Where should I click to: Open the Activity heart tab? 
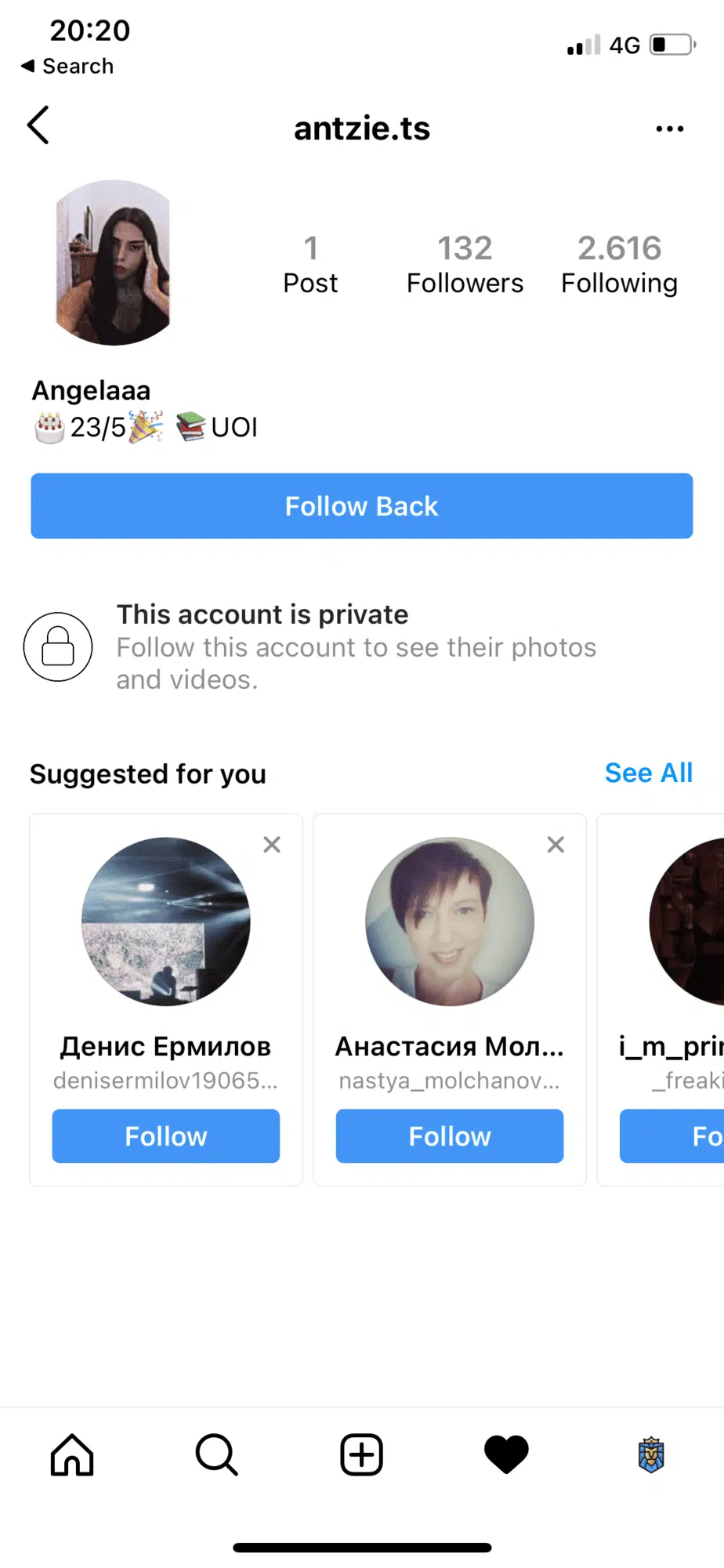point(506,1456)
